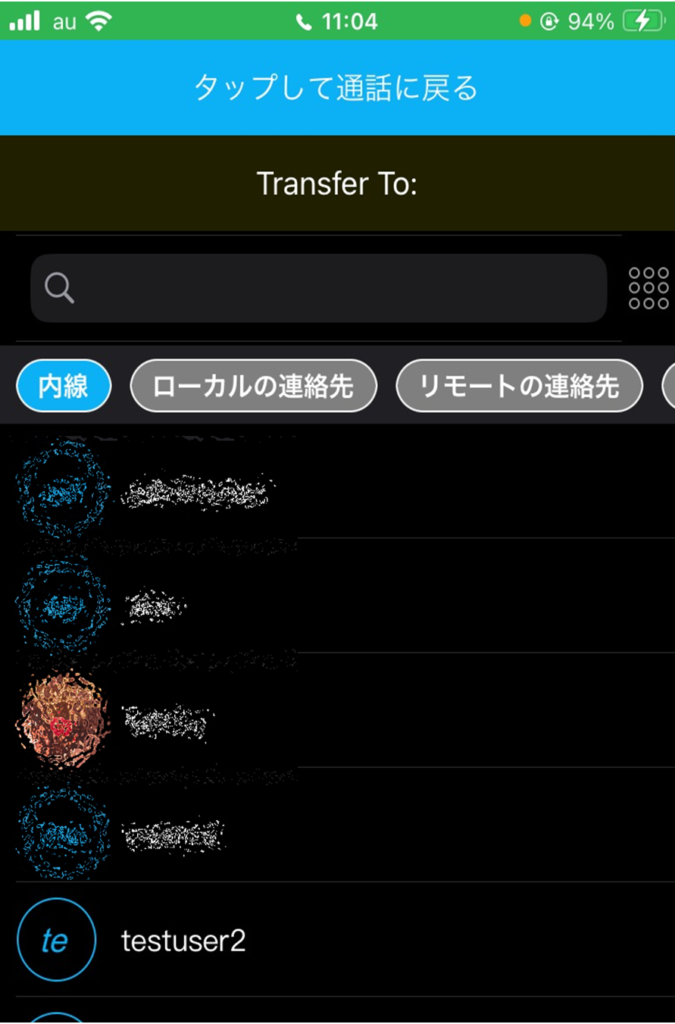Screen dimensions: 675x1024
Task: Switch to ローカルの連絡先 chip
Action: pos(253,386)
